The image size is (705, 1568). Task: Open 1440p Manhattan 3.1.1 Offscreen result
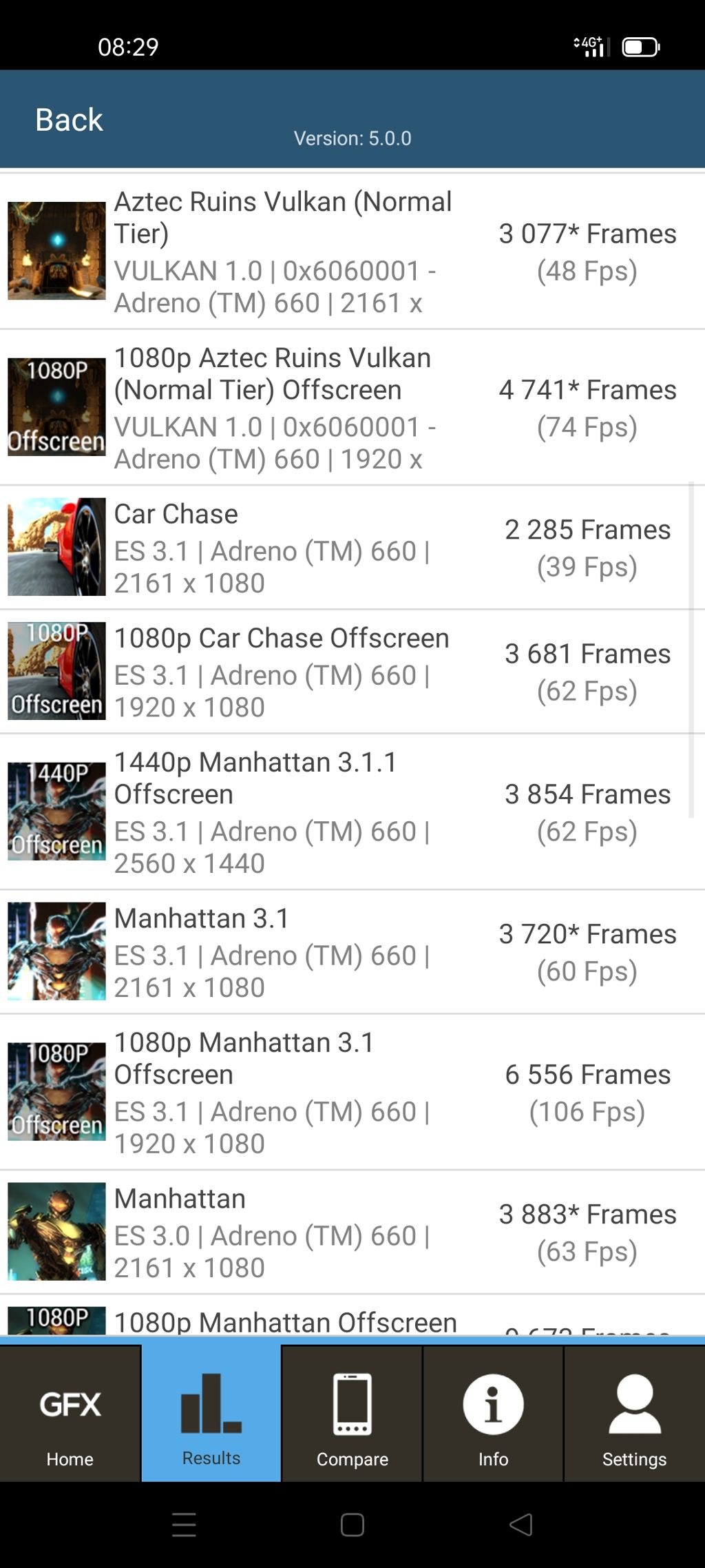tap(351, 812)
